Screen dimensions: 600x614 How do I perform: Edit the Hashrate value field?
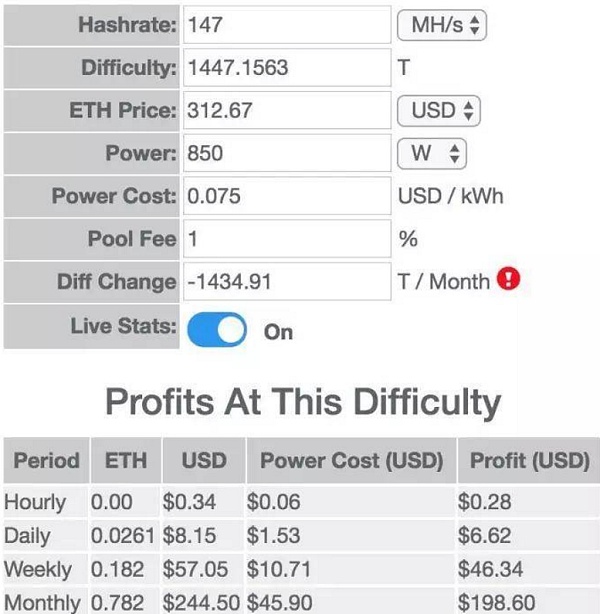tap(286, 25)
